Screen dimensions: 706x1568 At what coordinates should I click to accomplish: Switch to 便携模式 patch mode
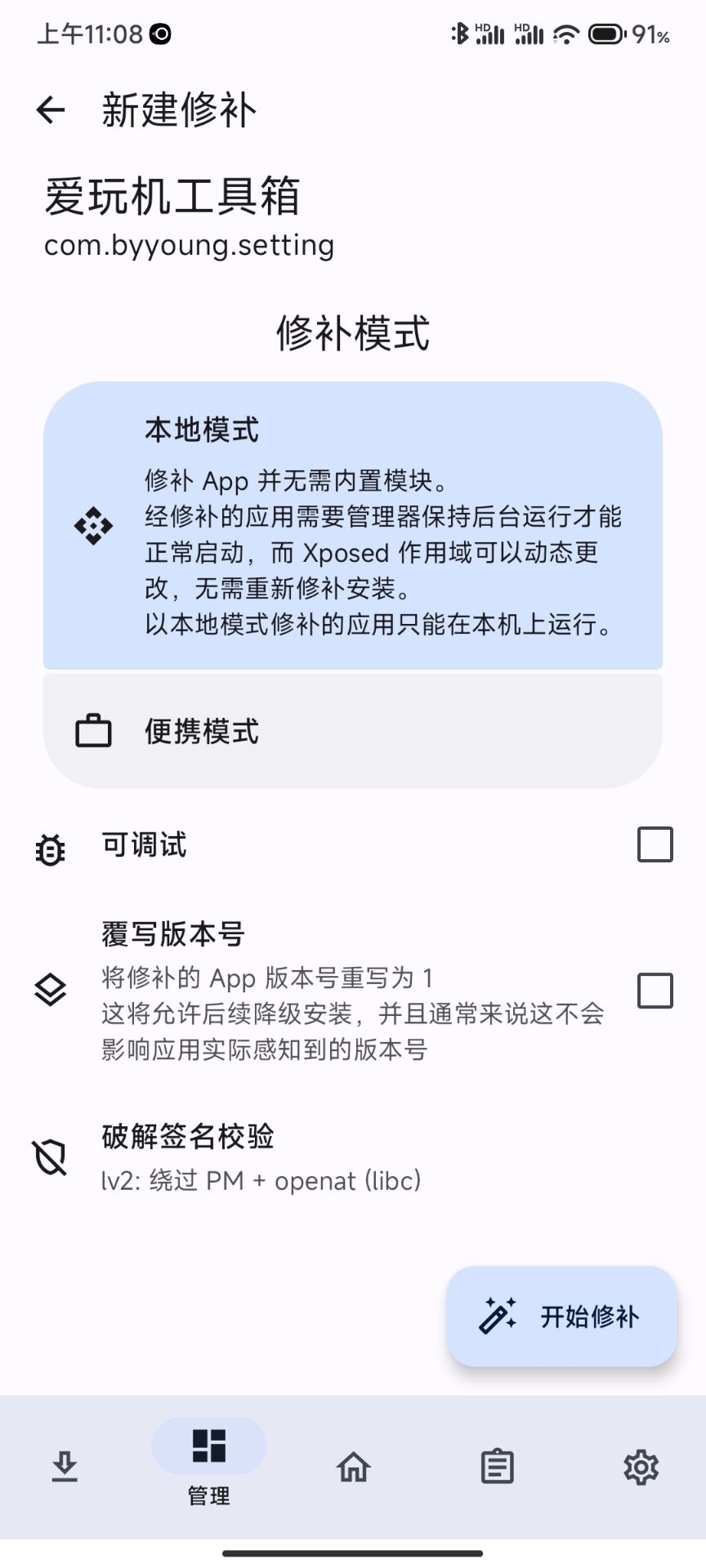coord(352,731)
